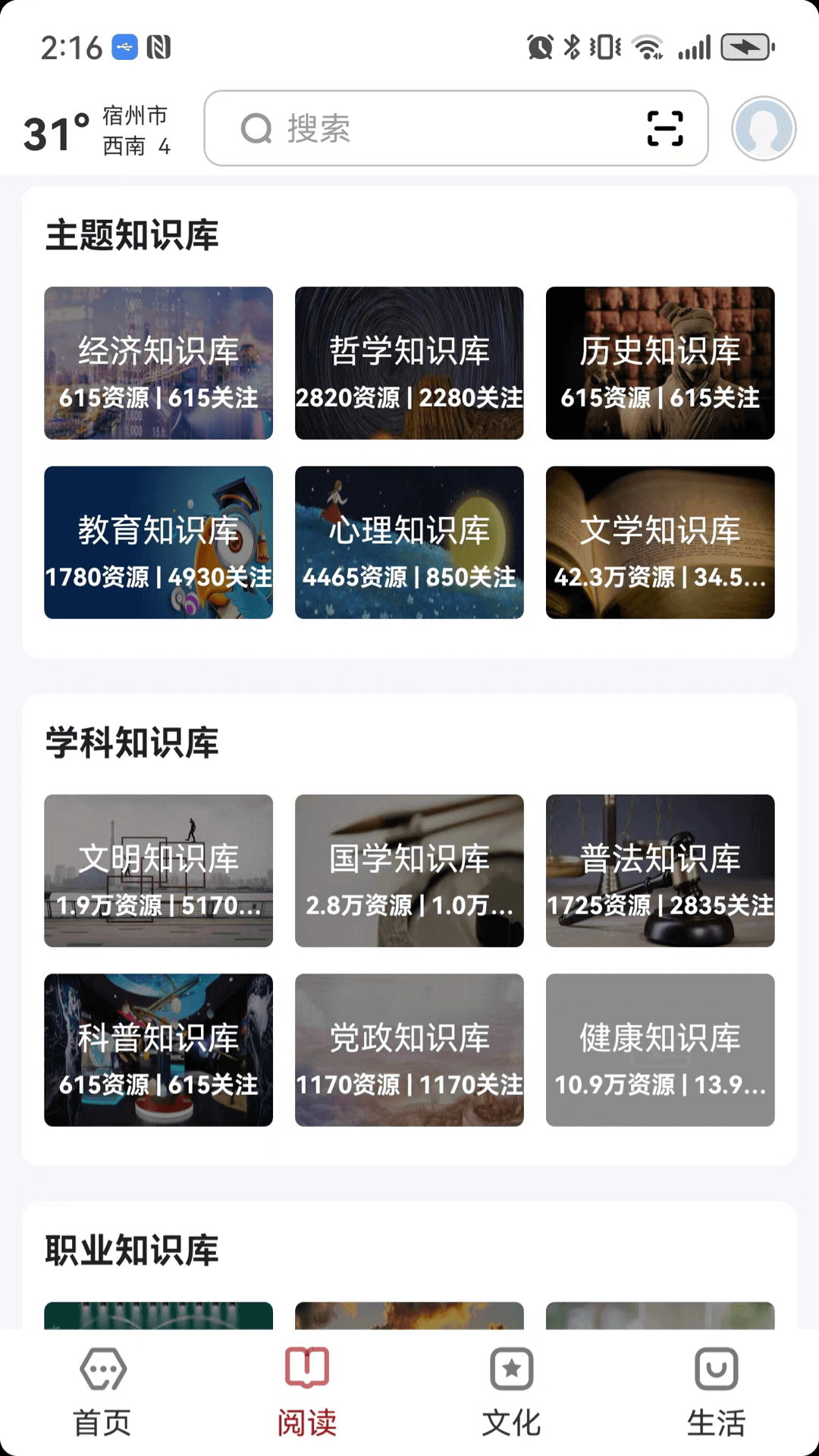Open 心理知识库 card
This screenshot has height=1456, width=819.
[409, 542]
